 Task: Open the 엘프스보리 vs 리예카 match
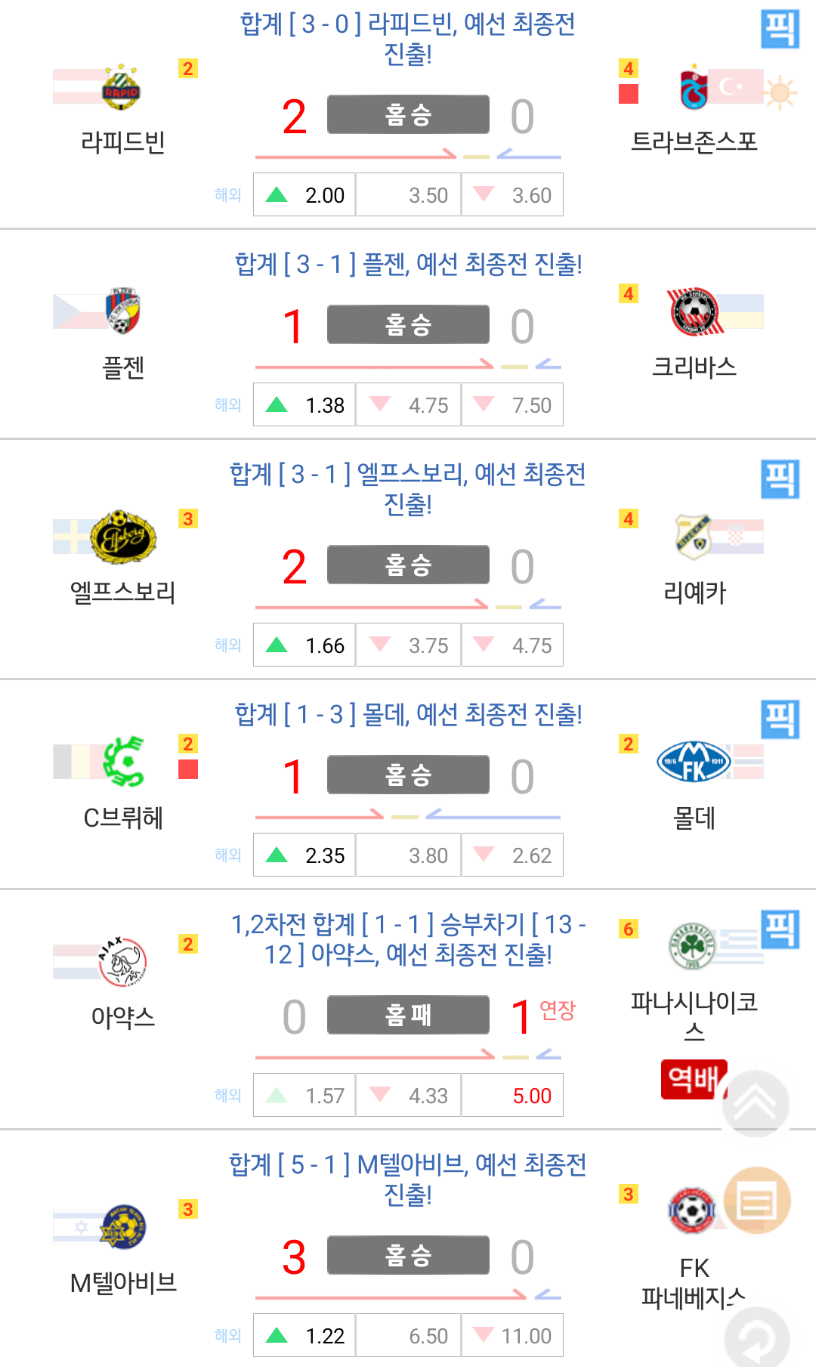point(408,566)
